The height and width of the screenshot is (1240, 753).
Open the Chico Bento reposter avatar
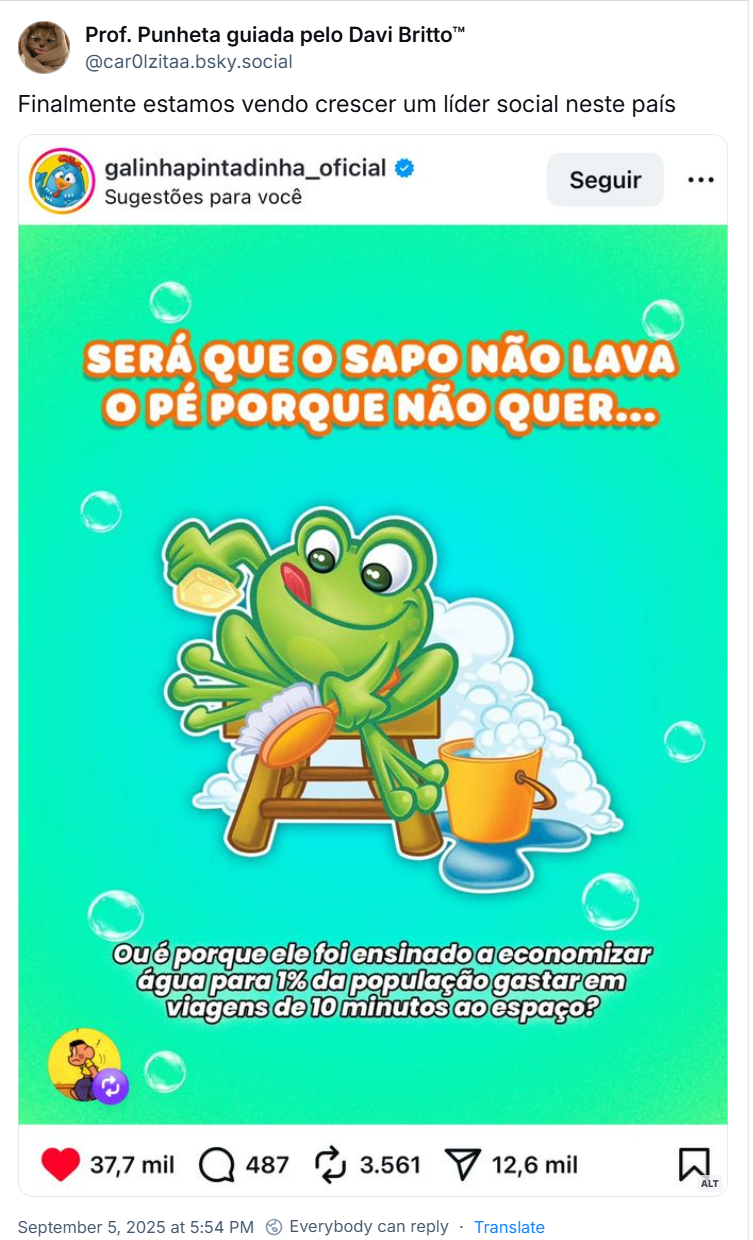[85, 1066]
